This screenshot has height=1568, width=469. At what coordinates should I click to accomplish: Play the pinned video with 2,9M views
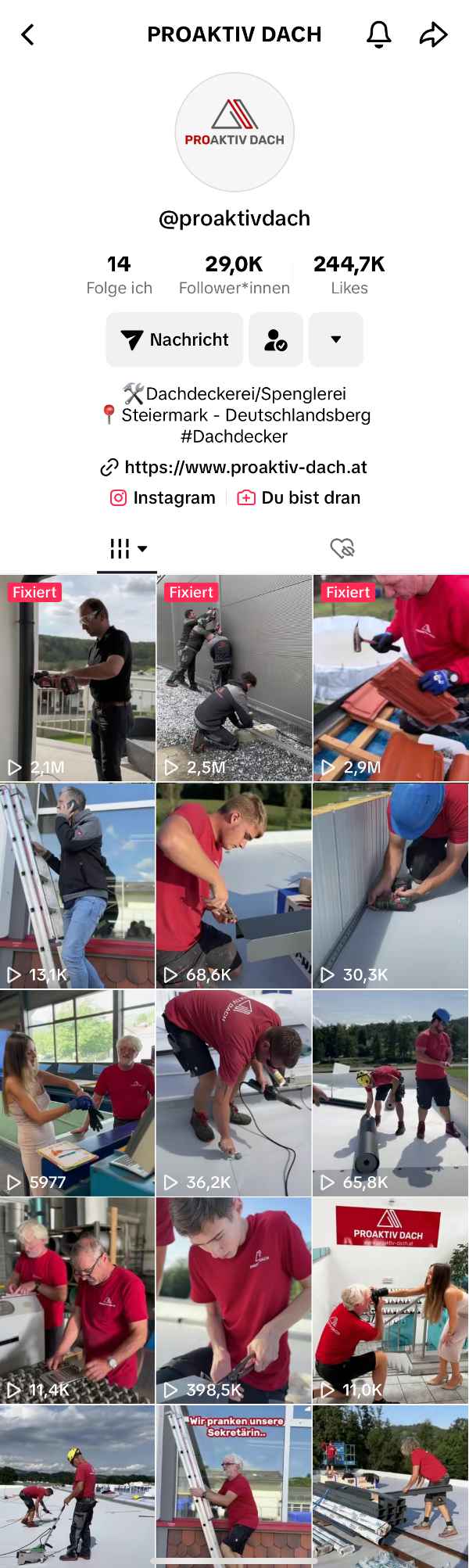pos(391,677)
